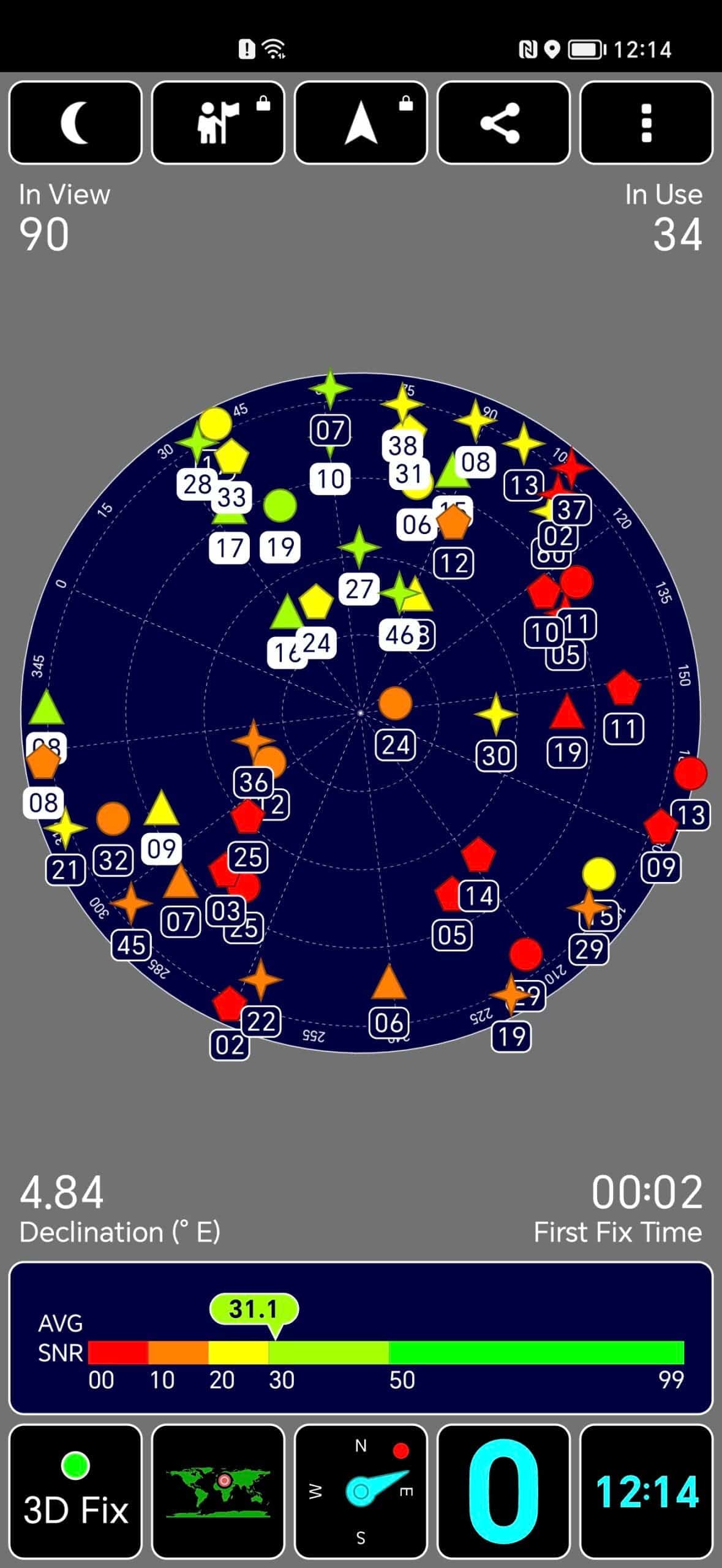Tap the cyan 12:14 clock tile
The width and height of the screenshot is (722, 1568).
(646, 1491)
